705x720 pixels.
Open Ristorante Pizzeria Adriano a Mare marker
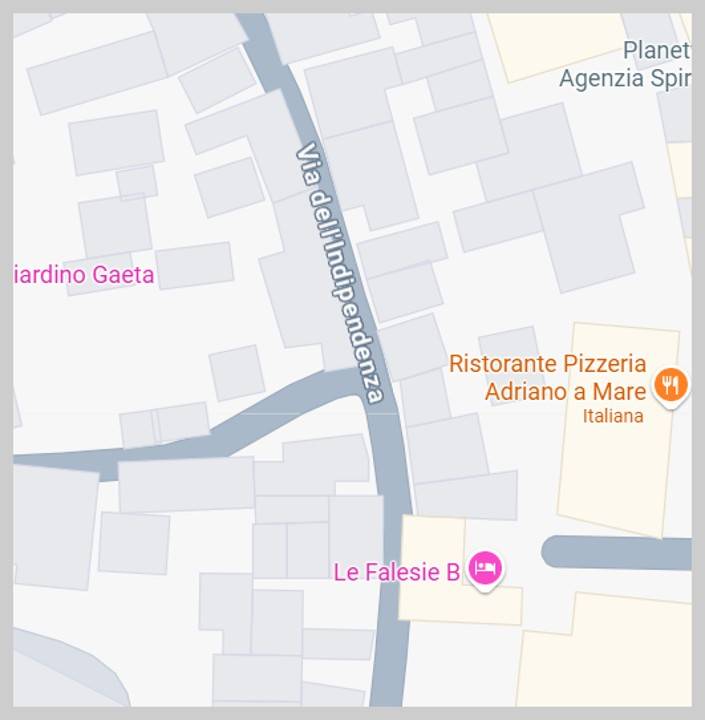(x=670, y=385)
